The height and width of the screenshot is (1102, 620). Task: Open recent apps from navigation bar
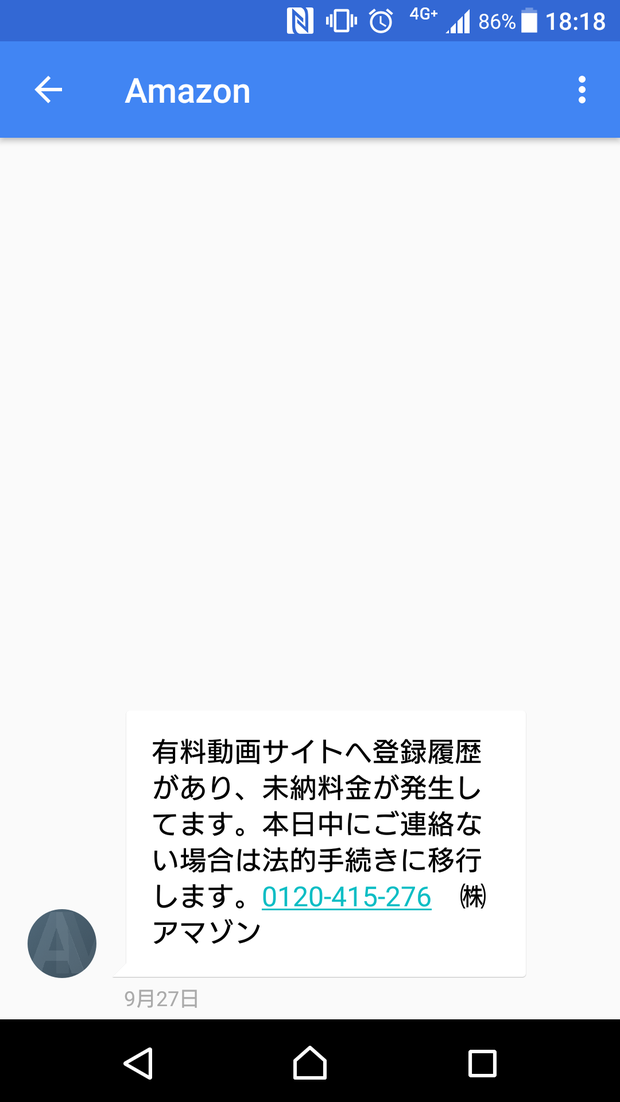pos(482,1063)
